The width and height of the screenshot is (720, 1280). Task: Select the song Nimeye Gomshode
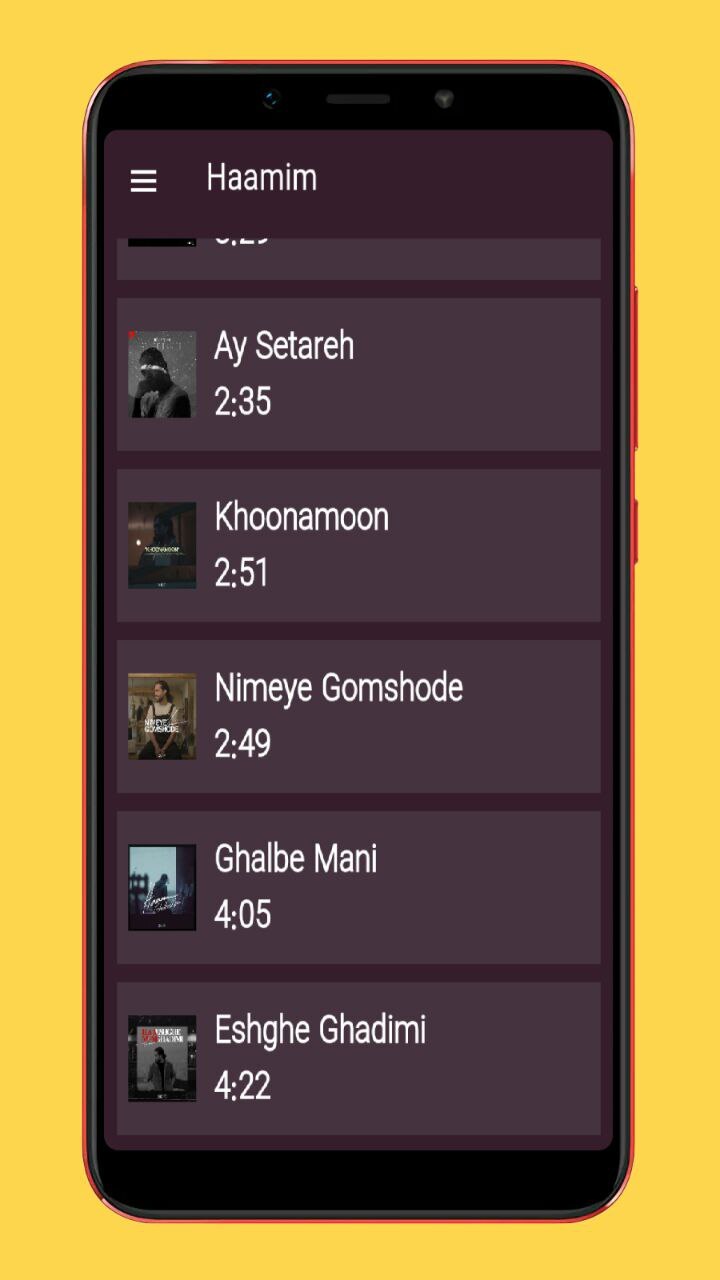[x=358, y=716]
